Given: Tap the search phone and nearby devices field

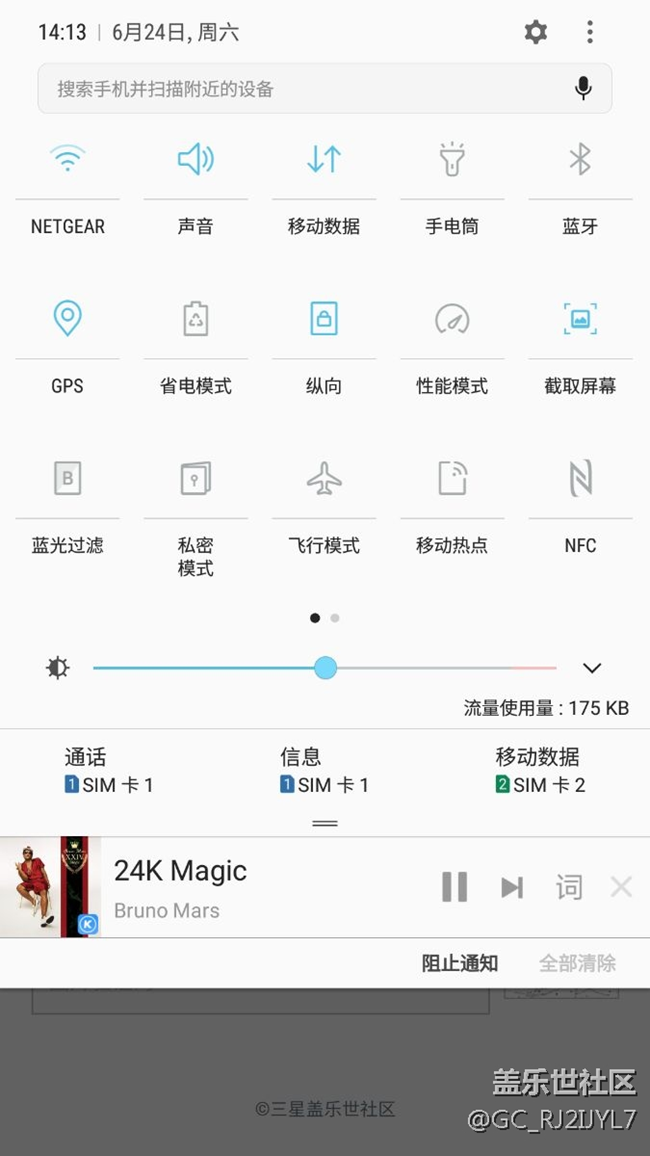Looking at the screenshot, I should click(300, 89).
